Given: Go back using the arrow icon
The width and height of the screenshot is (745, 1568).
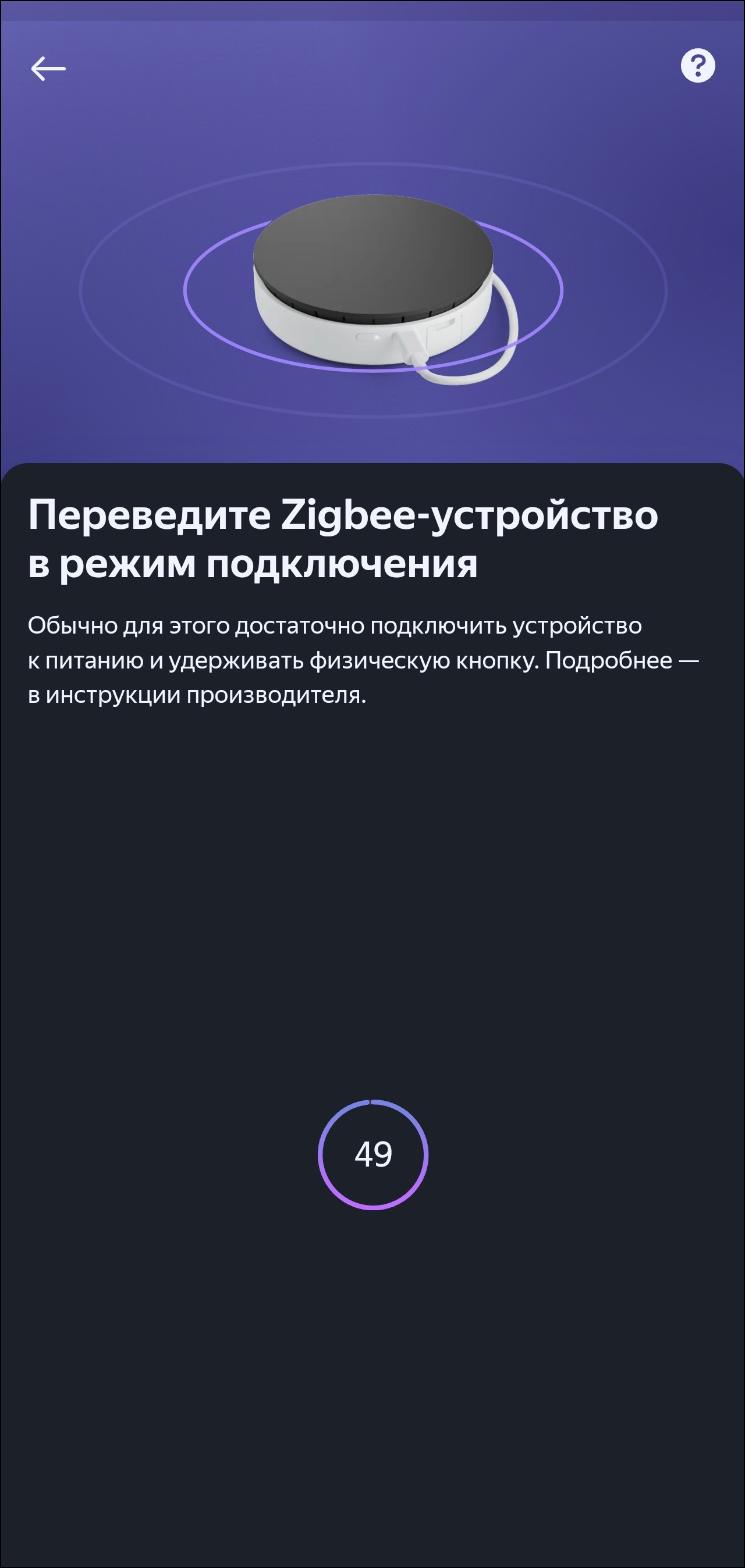Looking at the screenshot, I should click(48, 68).
